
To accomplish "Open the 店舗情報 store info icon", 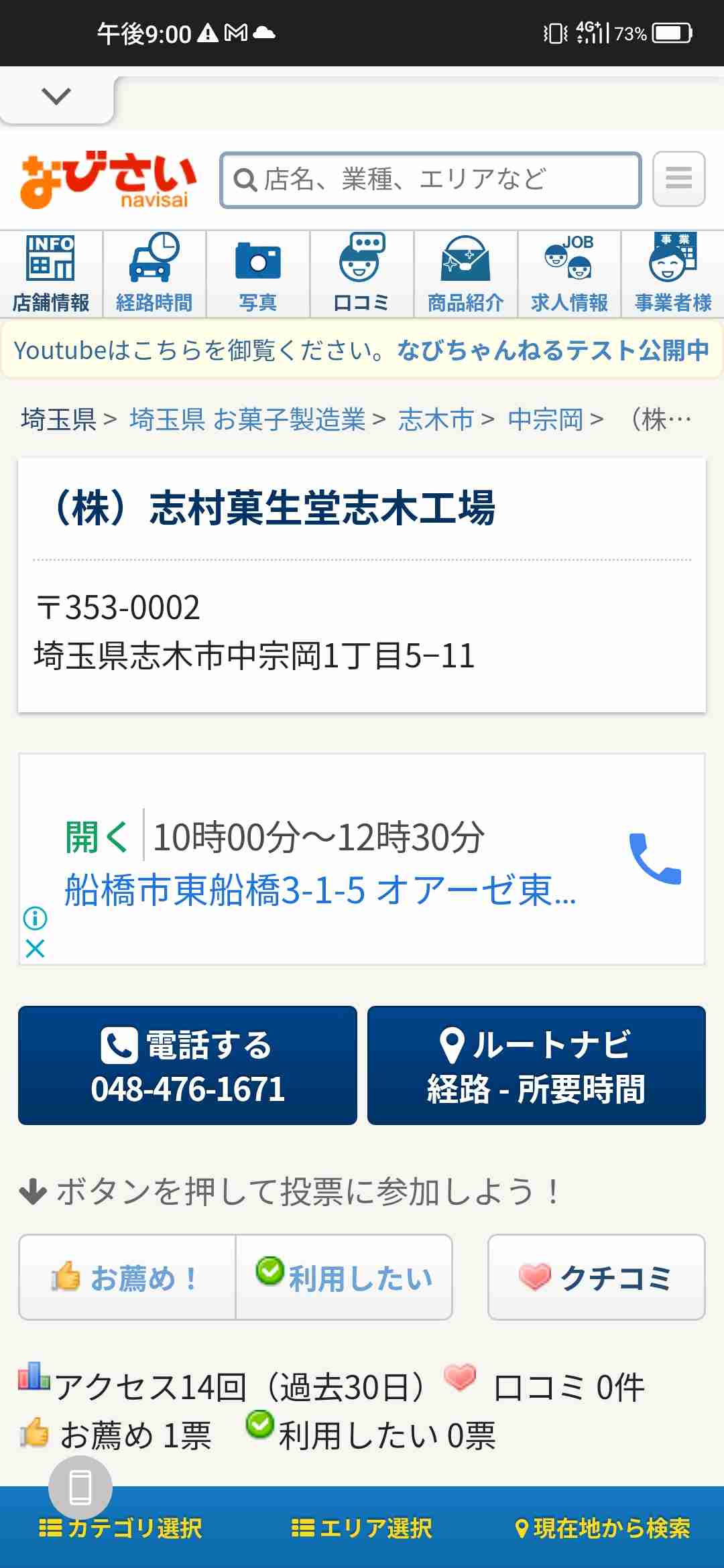I will point(52,271).
